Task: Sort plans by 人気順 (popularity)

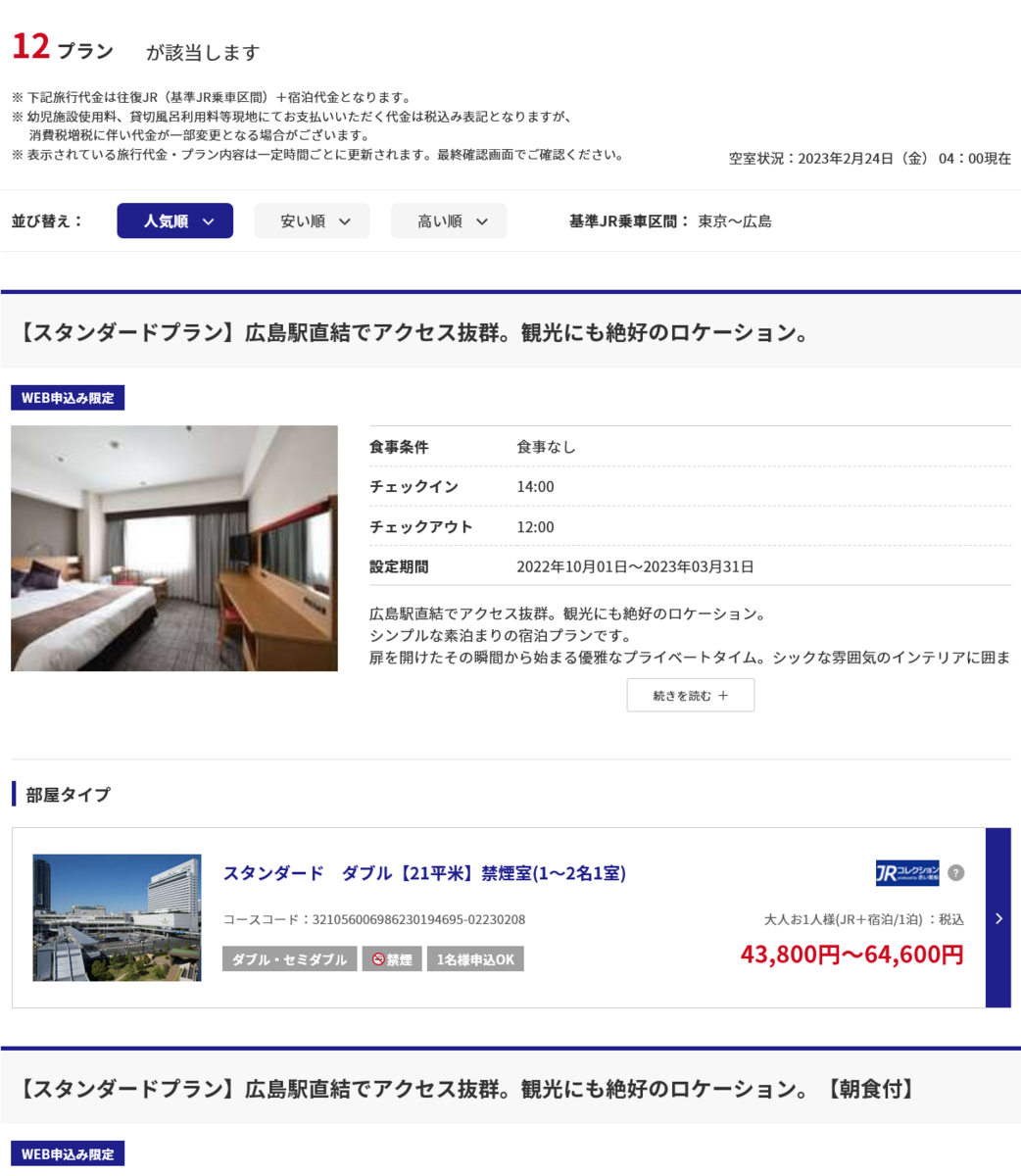Action: pos(174,221)
